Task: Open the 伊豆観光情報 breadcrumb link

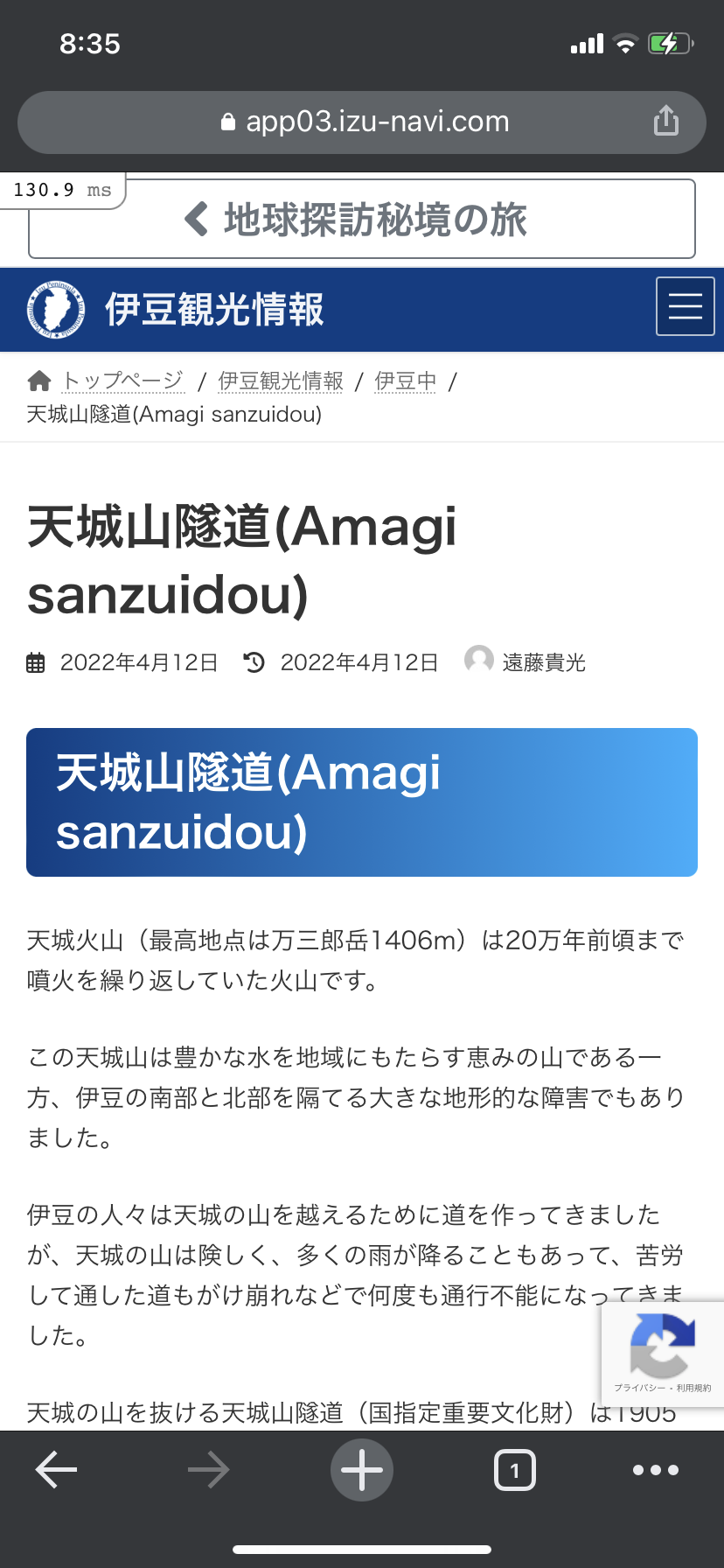Action: 281,381
